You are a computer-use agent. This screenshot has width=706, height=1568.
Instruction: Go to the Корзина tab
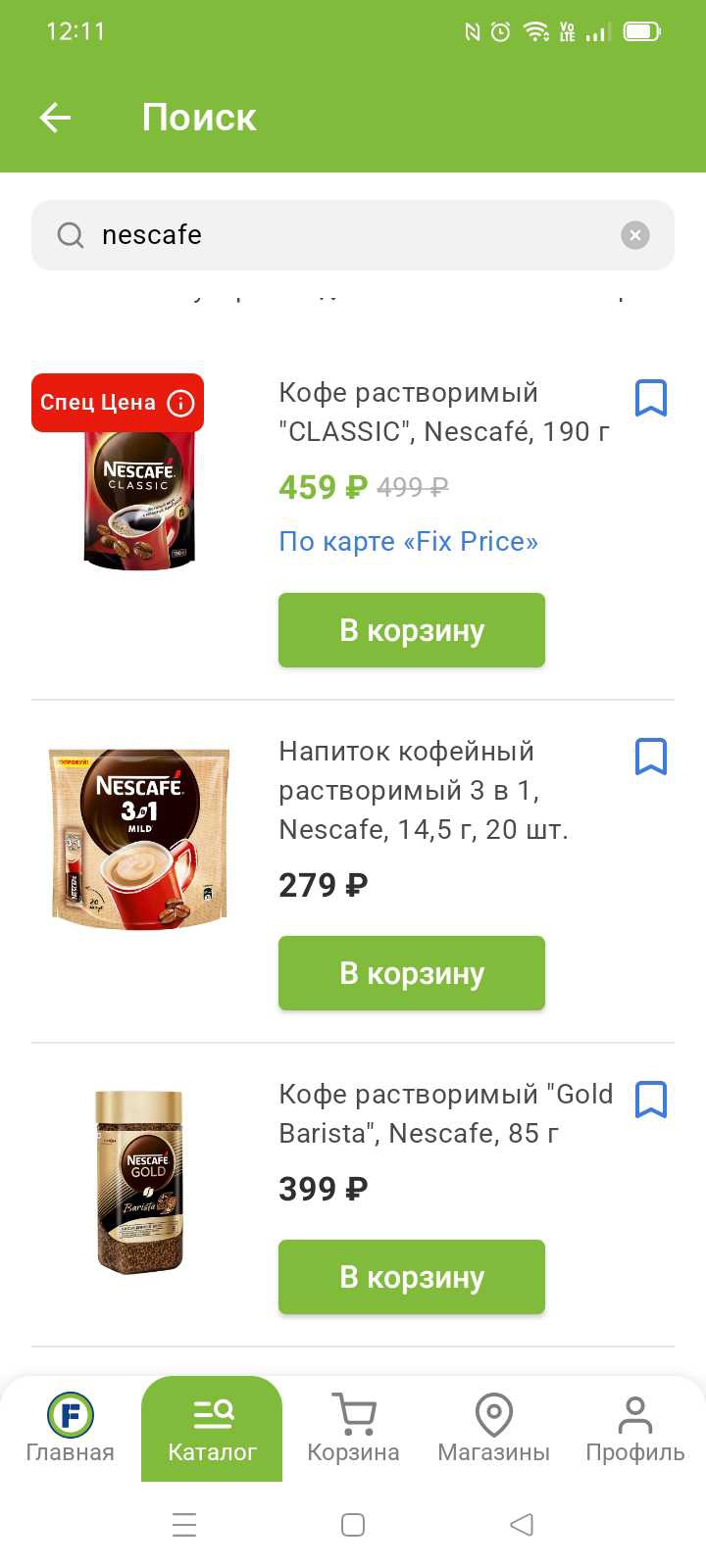pyautogui.click(x=353, y=1429)
